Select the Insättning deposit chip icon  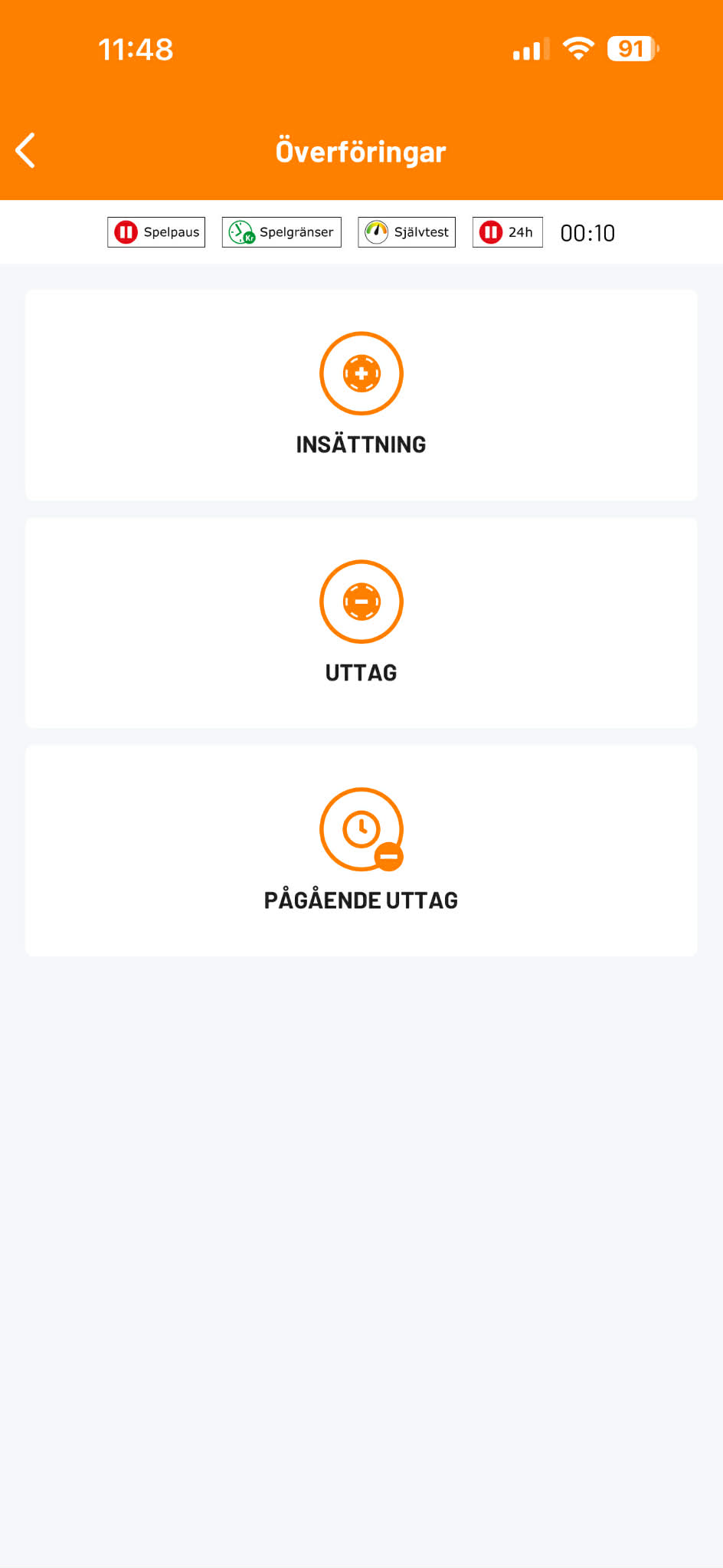pyautogui.click(x=361, y=373)
